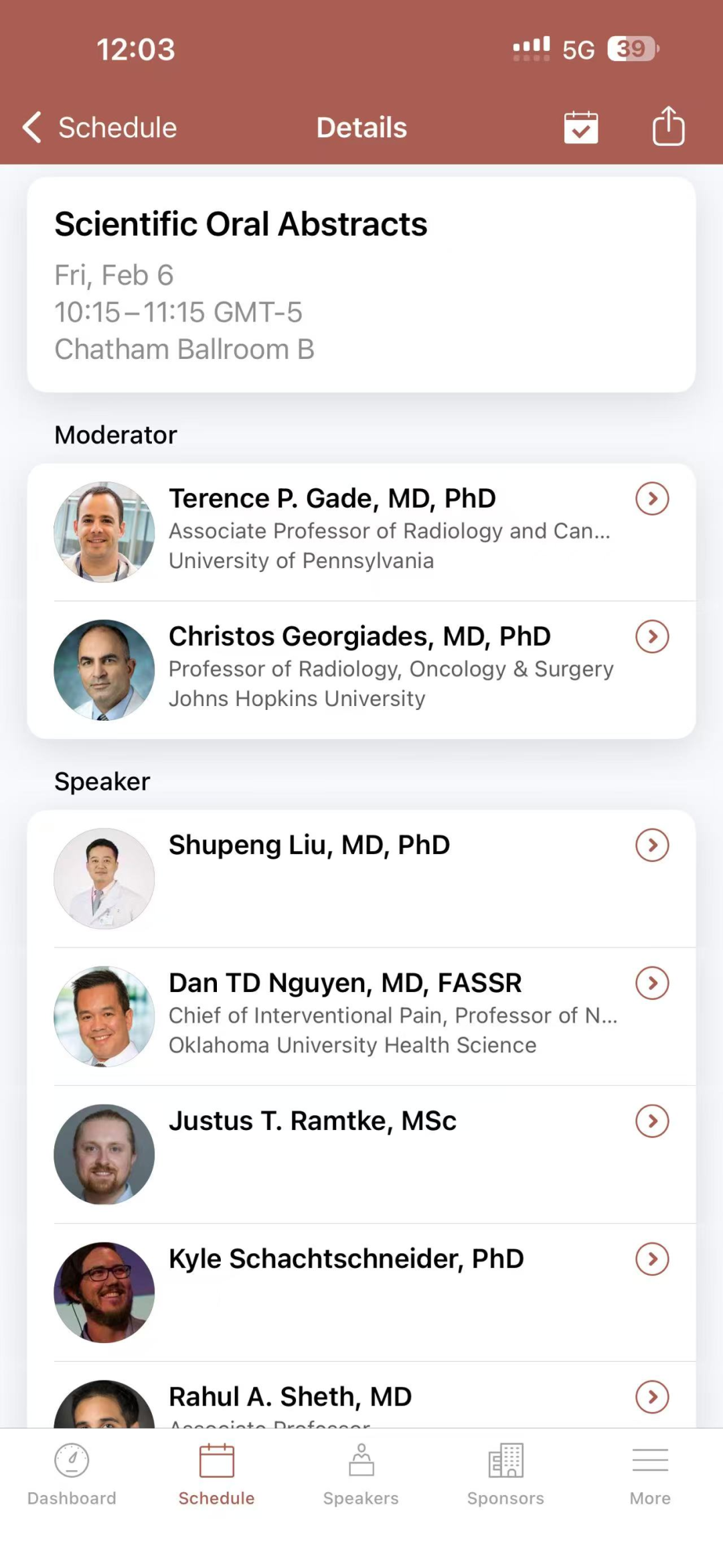
Task: Share this session's details
Action: point(668,126)
